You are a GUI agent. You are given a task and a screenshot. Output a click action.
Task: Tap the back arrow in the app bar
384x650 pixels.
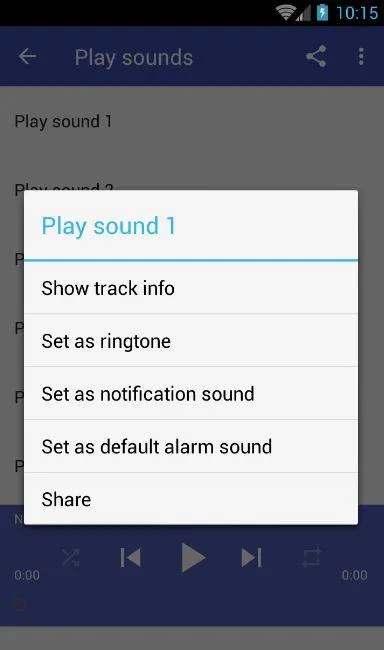(x=28, y=56)
